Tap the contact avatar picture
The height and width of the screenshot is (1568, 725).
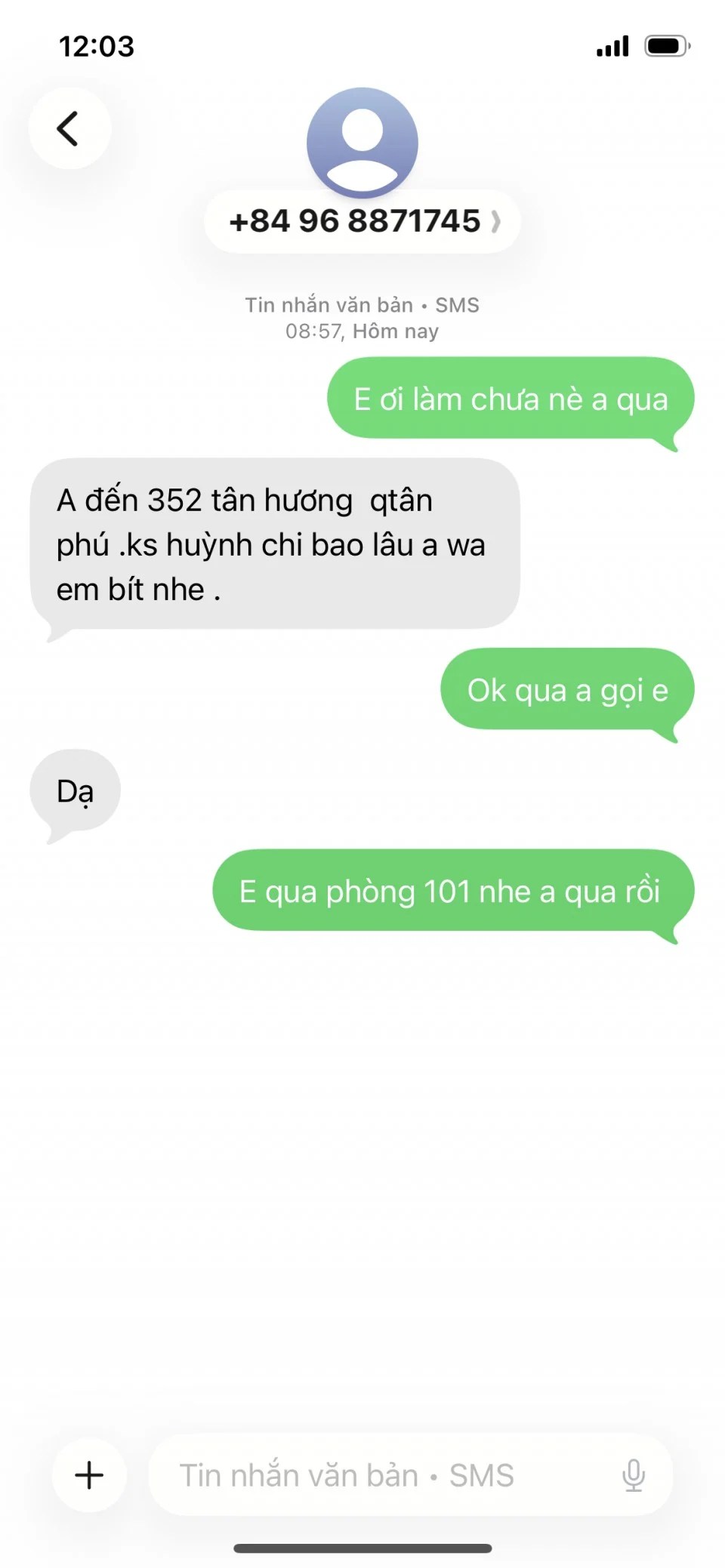362,142
